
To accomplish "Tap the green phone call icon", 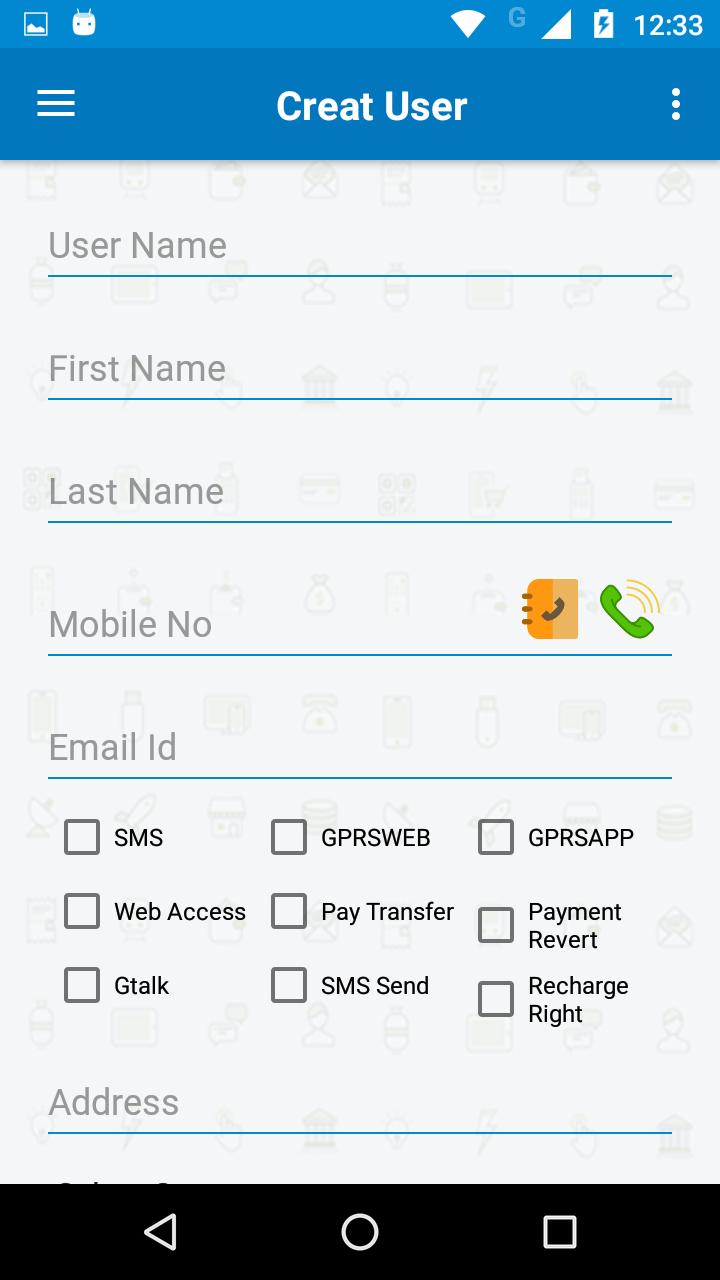I will tap(630, 609).
